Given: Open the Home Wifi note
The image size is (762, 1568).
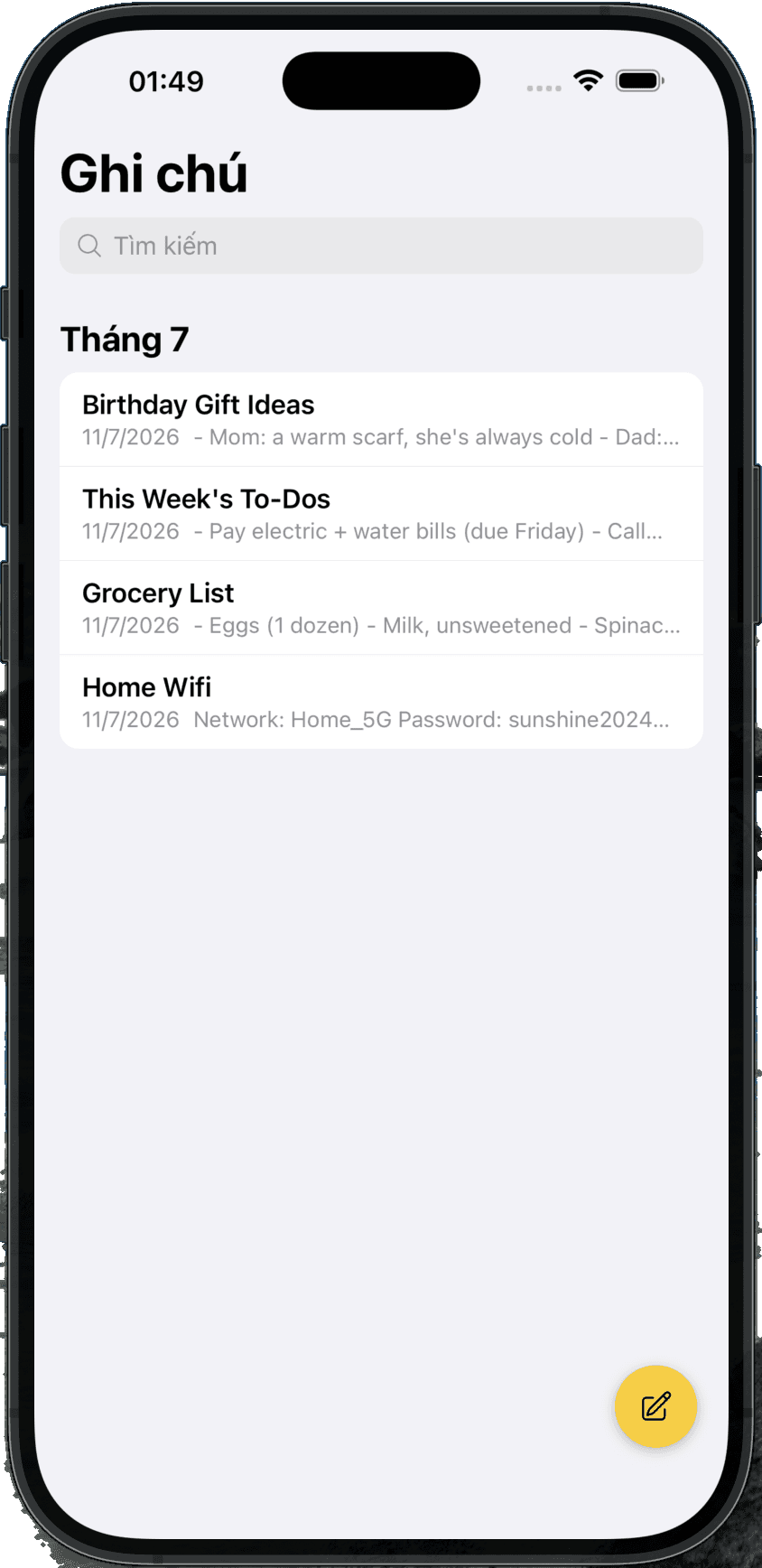Looking at the screenshot, I should 381,702.
